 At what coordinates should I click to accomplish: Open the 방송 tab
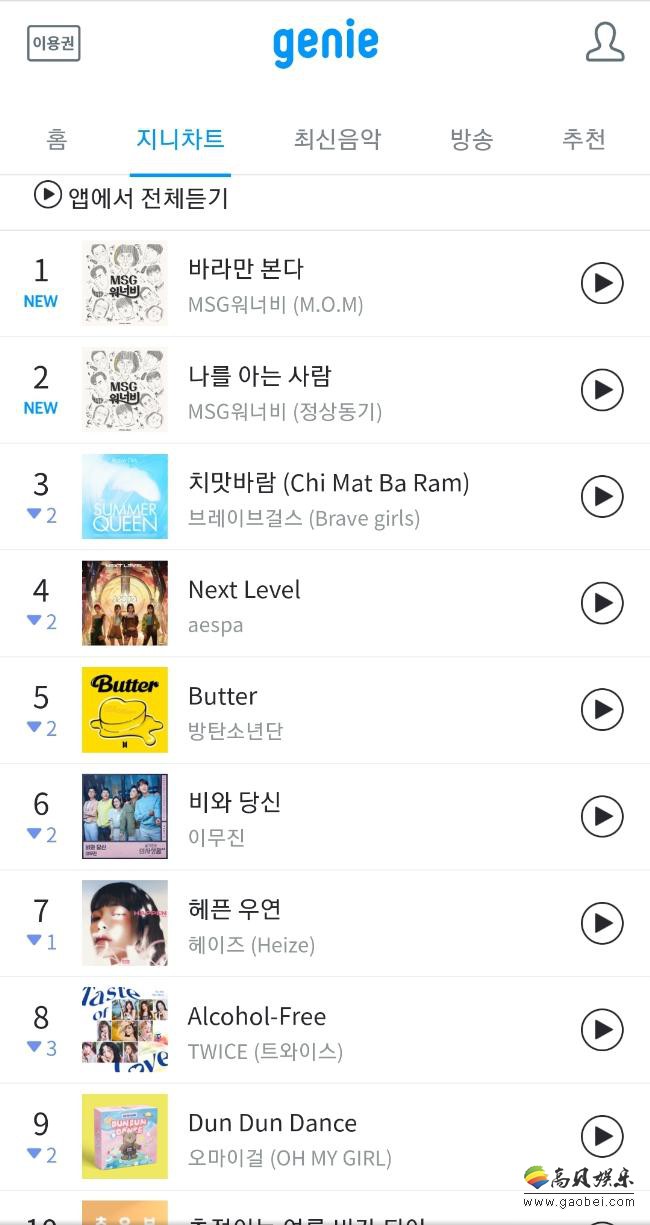coord(471,139)
